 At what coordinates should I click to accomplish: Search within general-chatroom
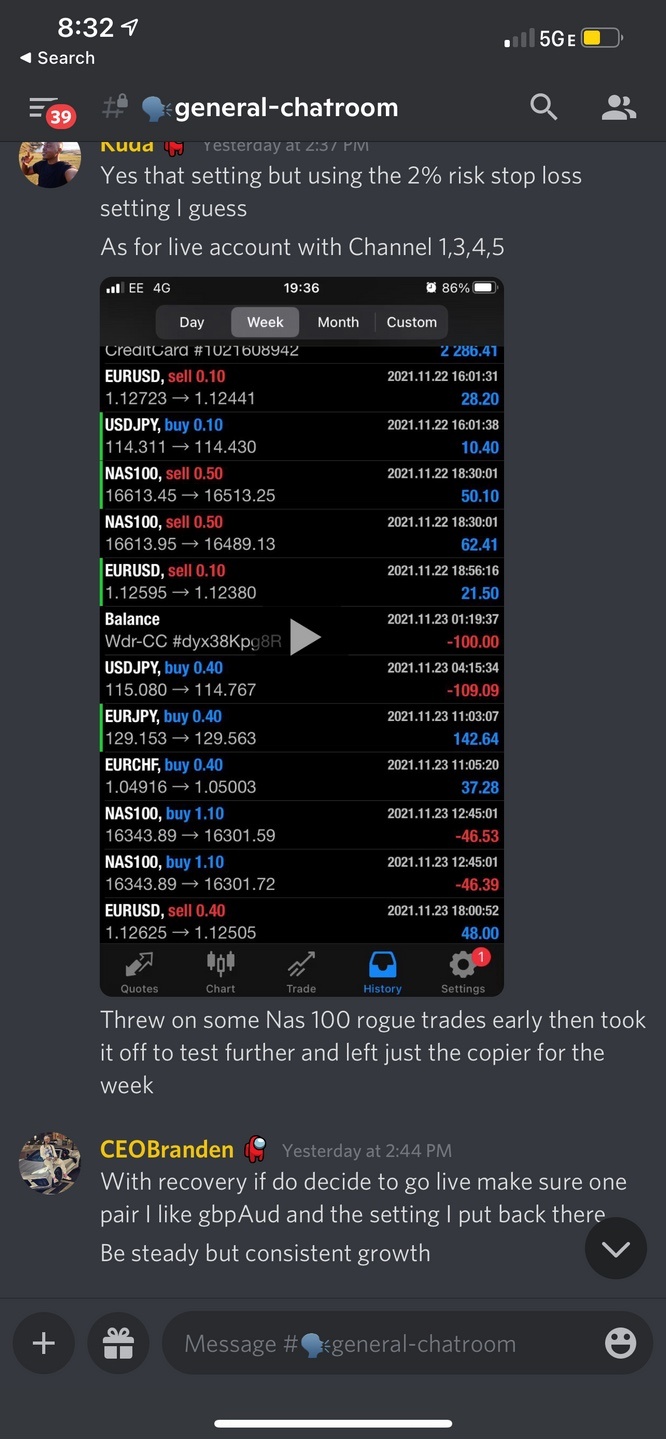[543, 107]
